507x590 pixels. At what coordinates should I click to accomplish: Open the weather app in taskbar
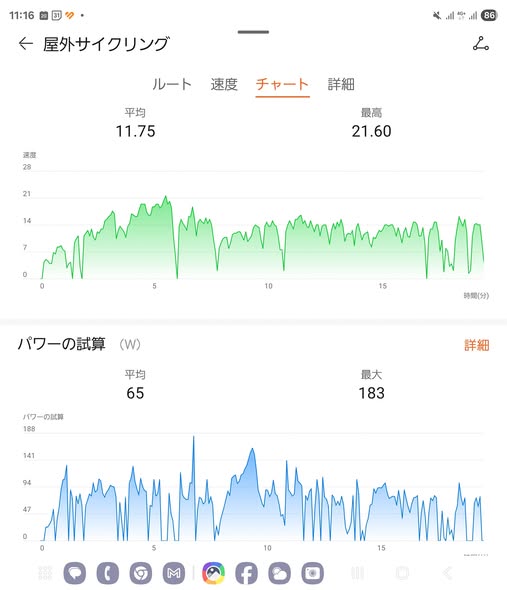pos(279,573)
